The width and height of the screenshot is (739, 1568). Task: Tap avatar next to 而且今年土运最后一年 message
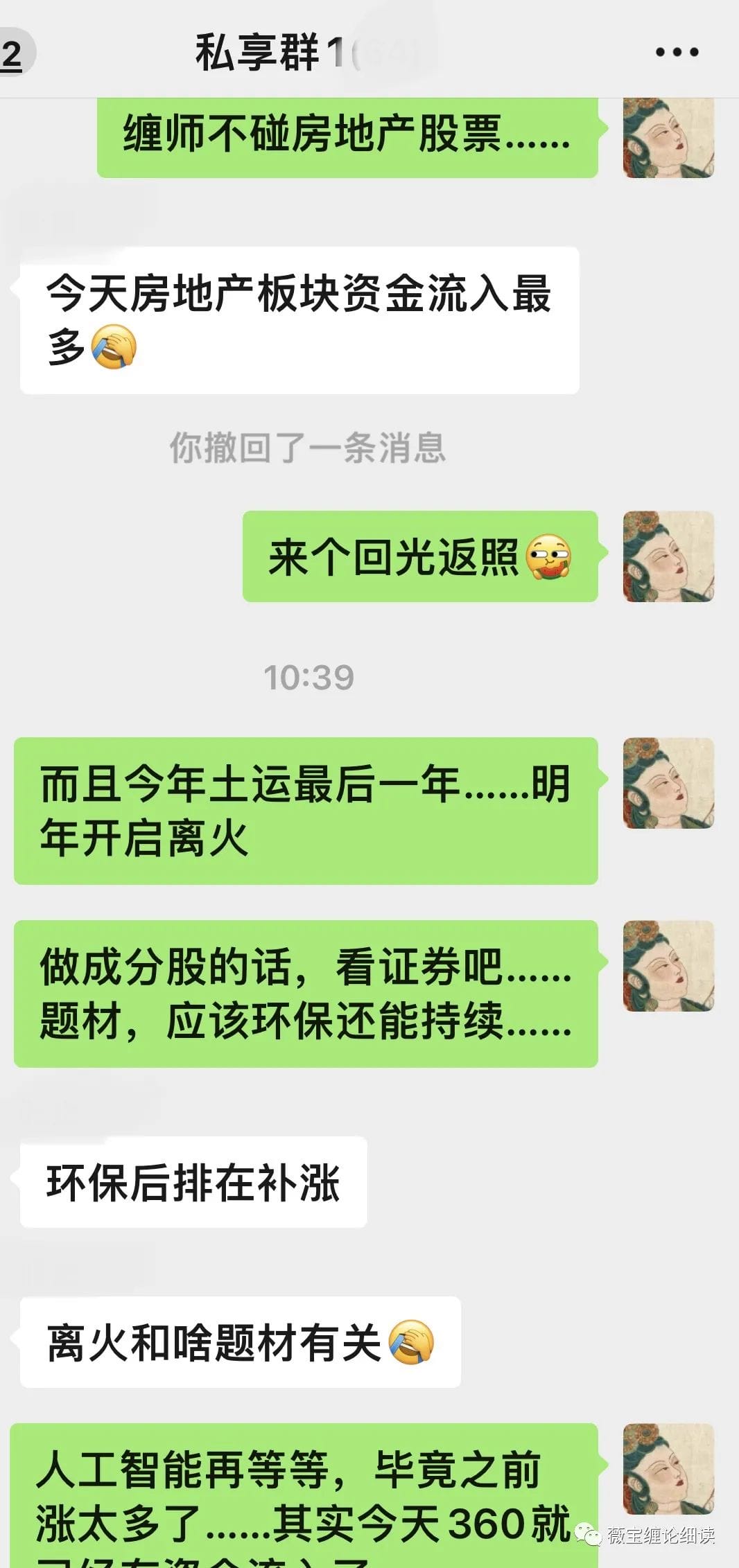(x=668, y=783)
